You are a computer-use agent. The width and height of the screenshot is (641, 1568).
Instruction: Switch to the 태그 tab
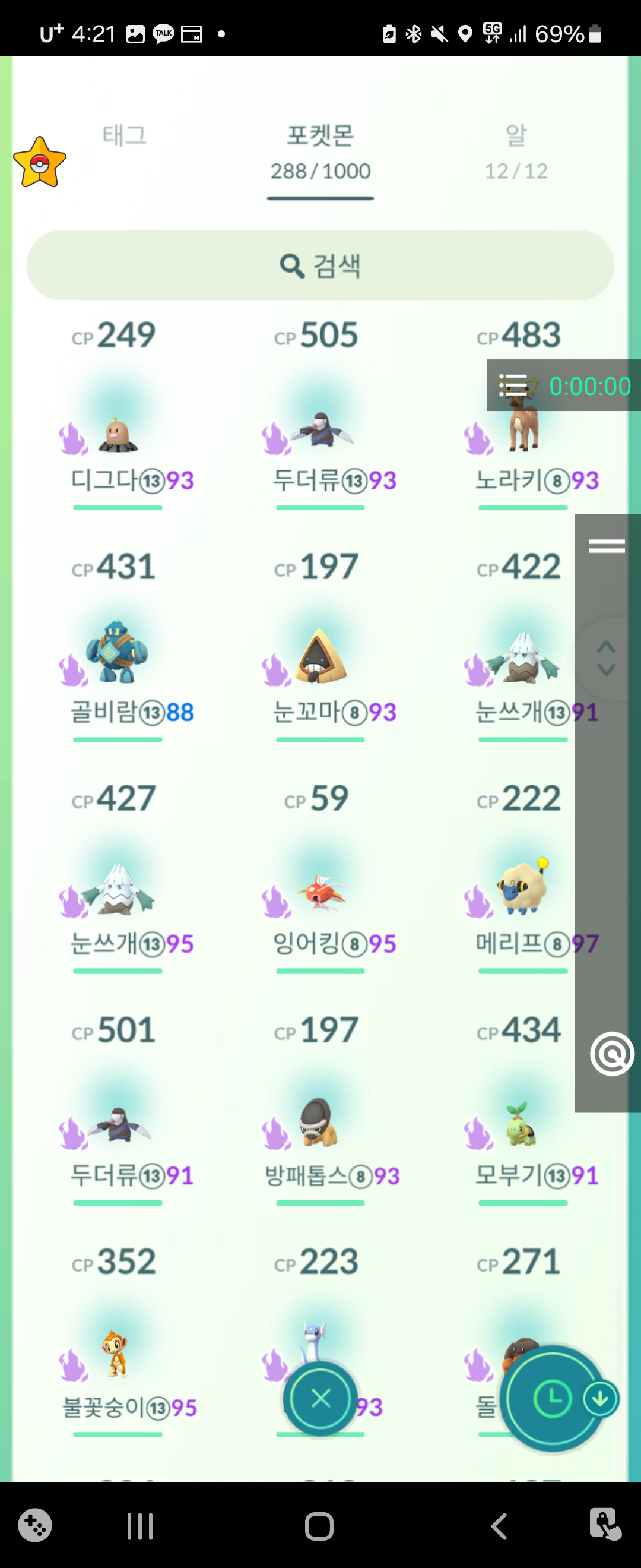coord(125,135)
